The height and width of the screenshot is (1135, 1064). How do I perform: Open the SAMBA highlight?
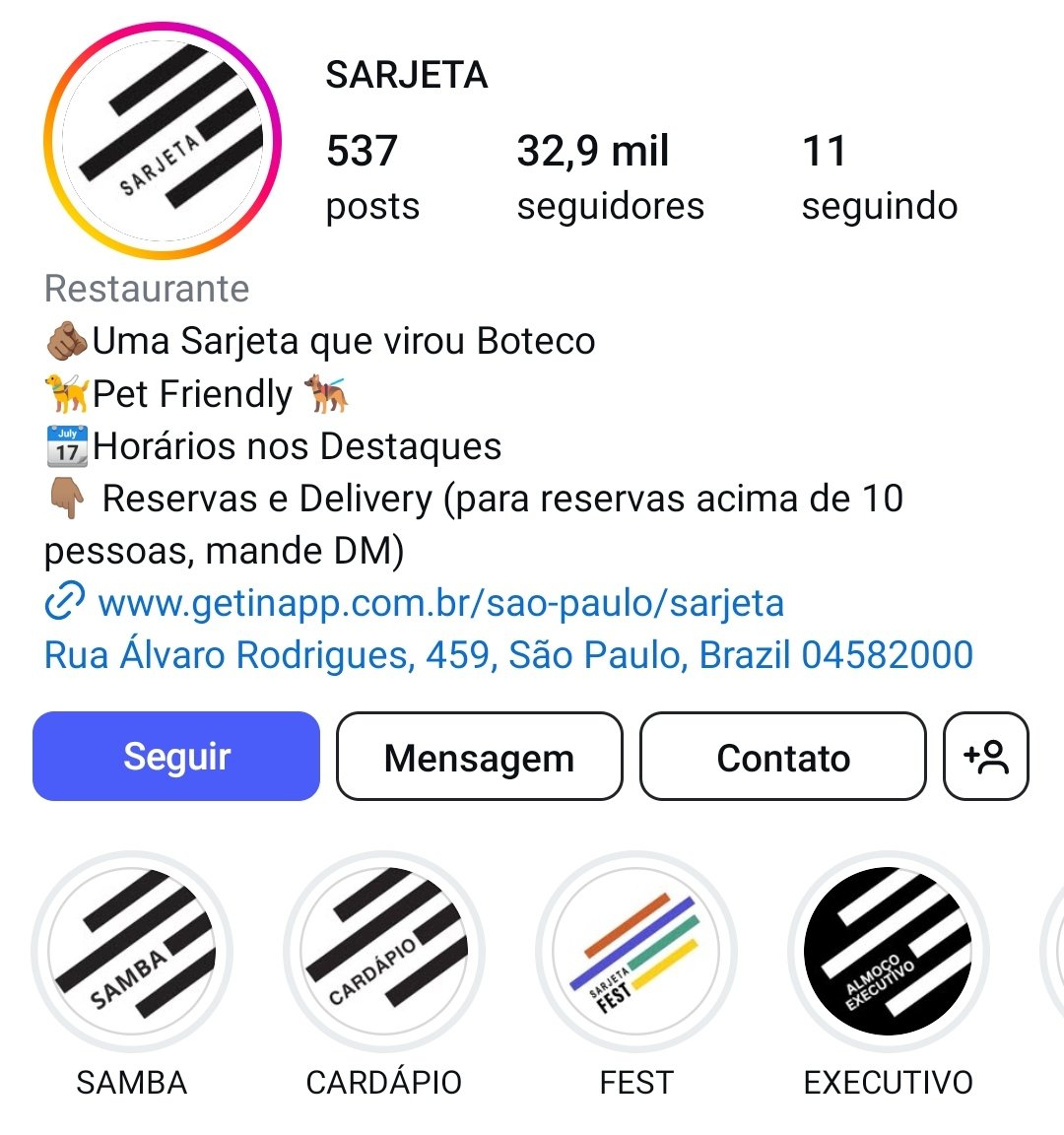pos(132,953)
